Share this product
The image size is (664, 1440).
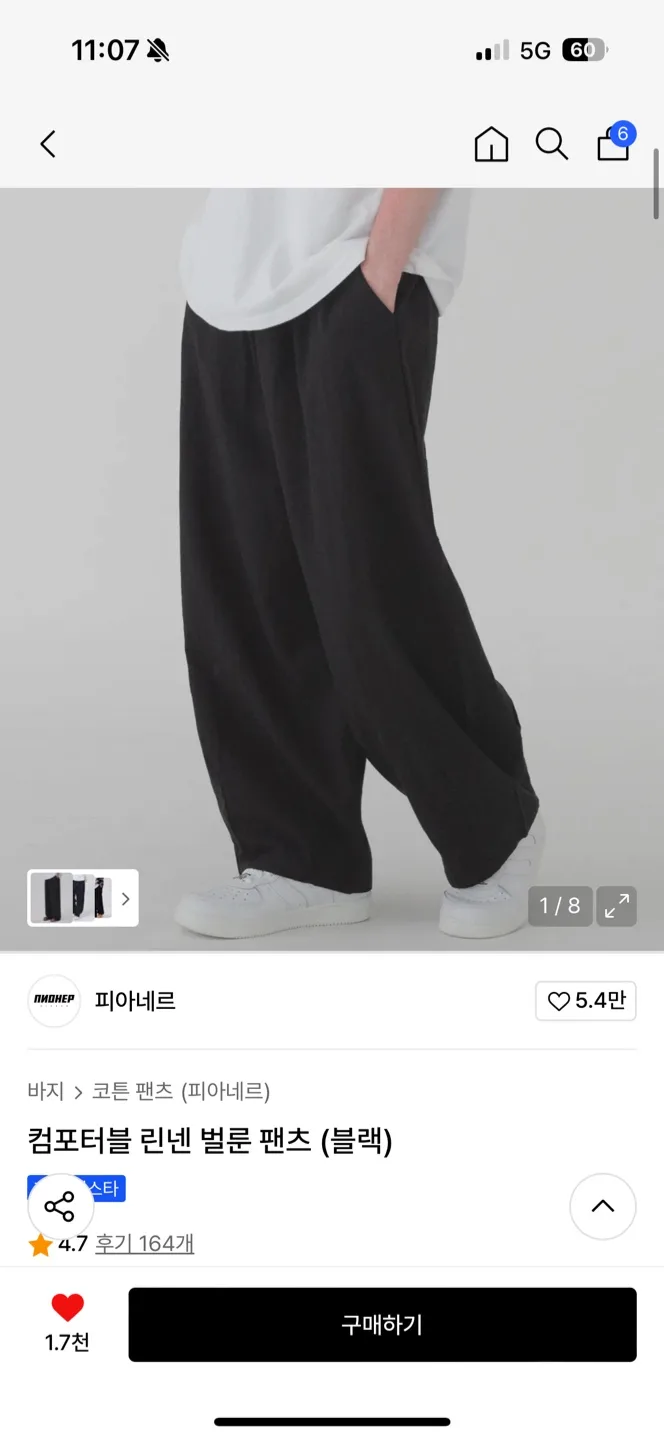pyautogui.click(x=60, y=1207)
